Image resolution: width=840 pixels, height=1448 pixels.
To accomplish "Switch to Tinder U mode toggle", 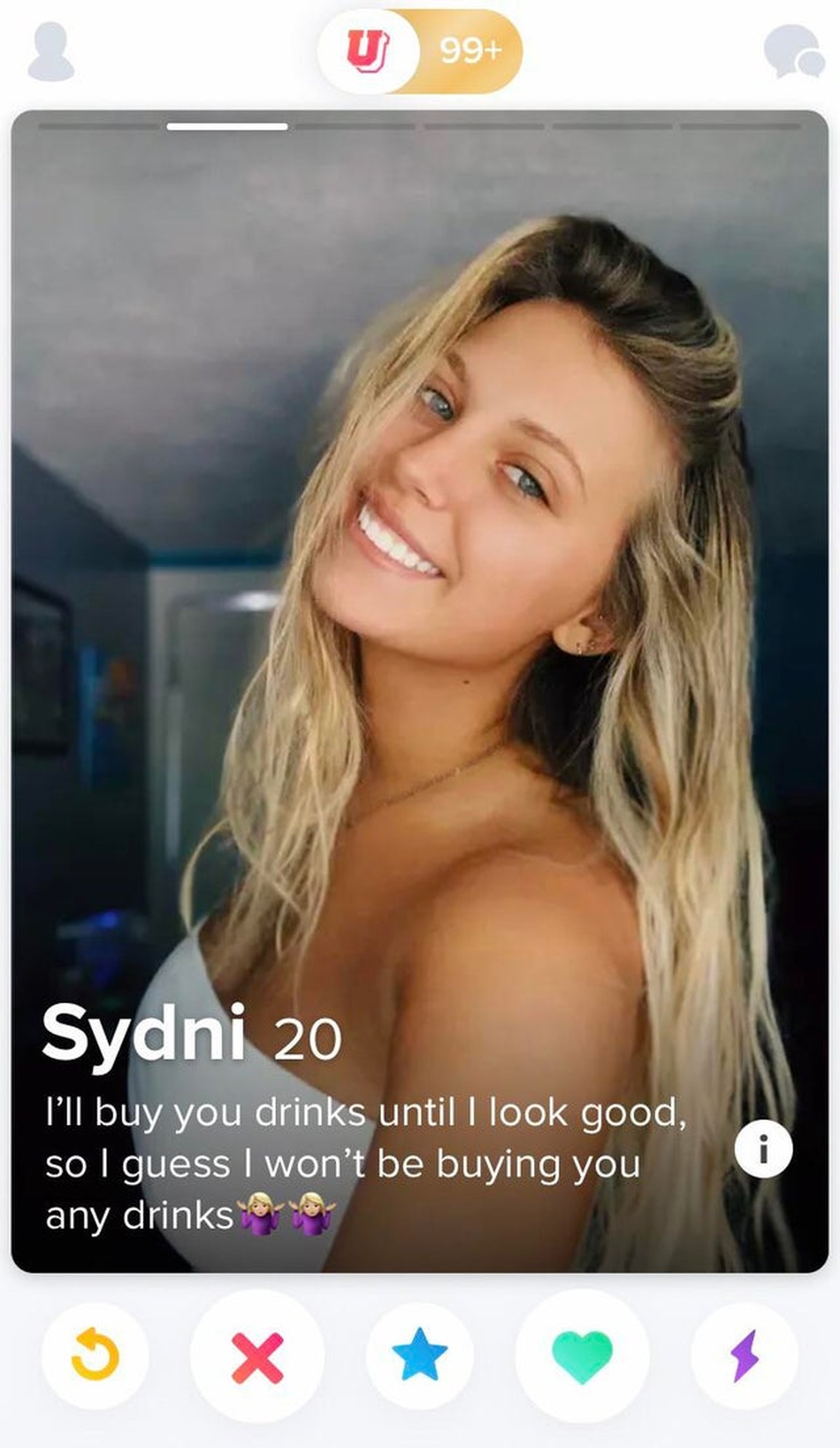I will pos(367,52).
